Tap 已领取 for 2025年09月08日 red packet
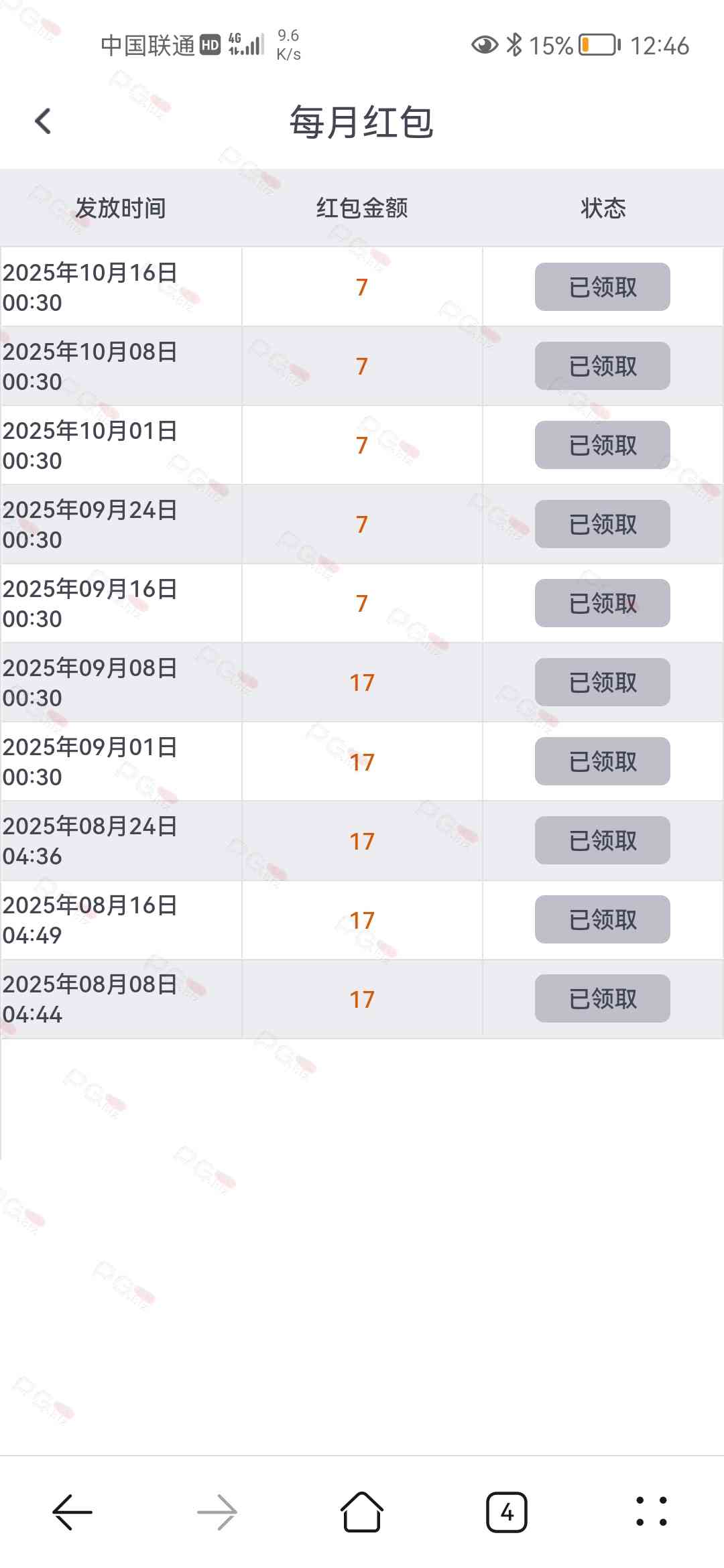The image size is (724, 1568). tap(602, 682)
